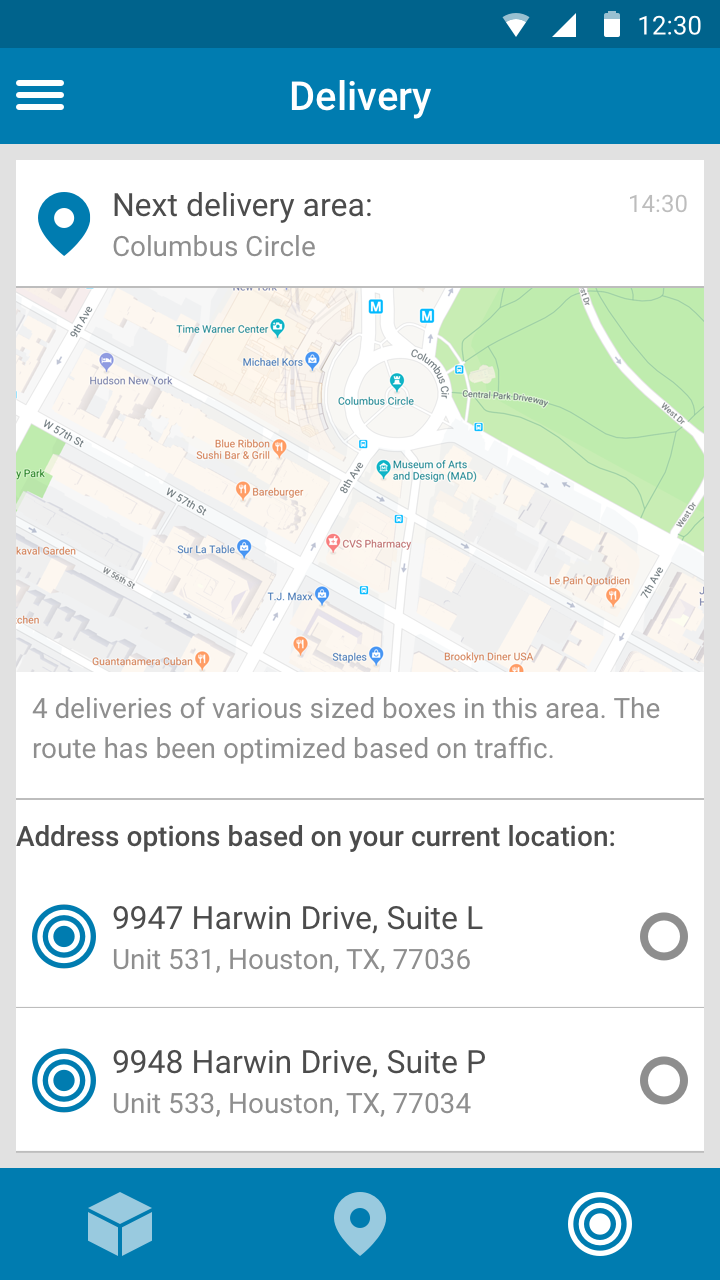Screen dimensions: 720x1280
Task: Select 9947 Harwin Drive, Suite L radio button
Action: click(663, 938)
